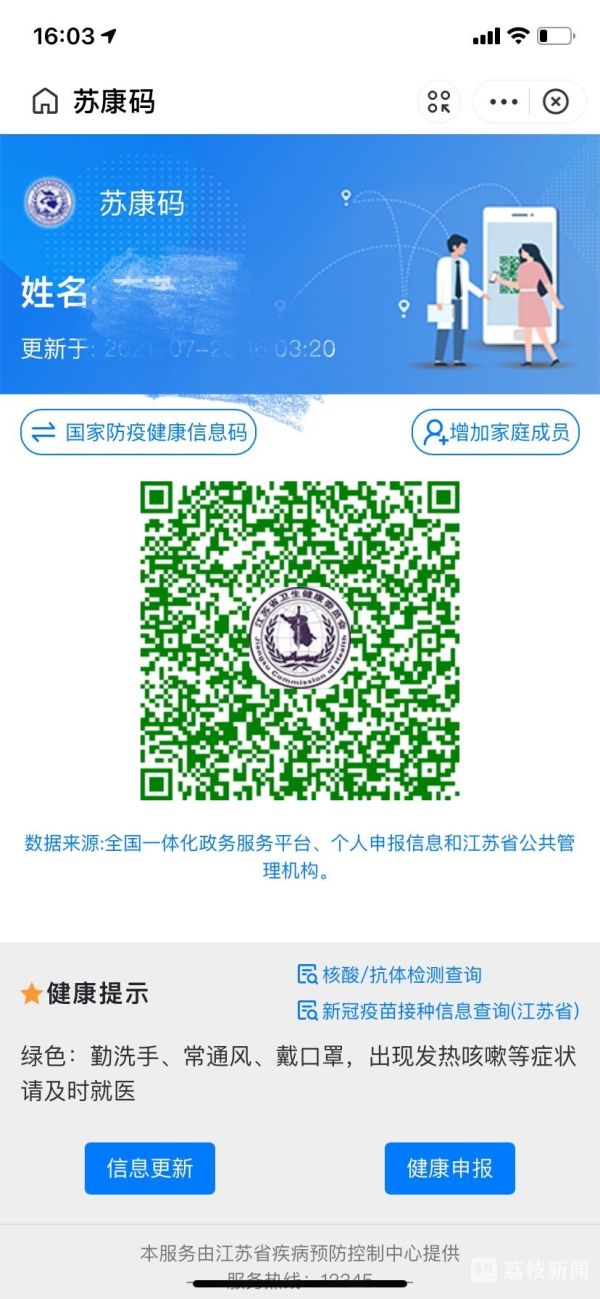Open the three-dot overflow menu
The height and width of the screenshot is (1299, 600).
click(504, 101)
